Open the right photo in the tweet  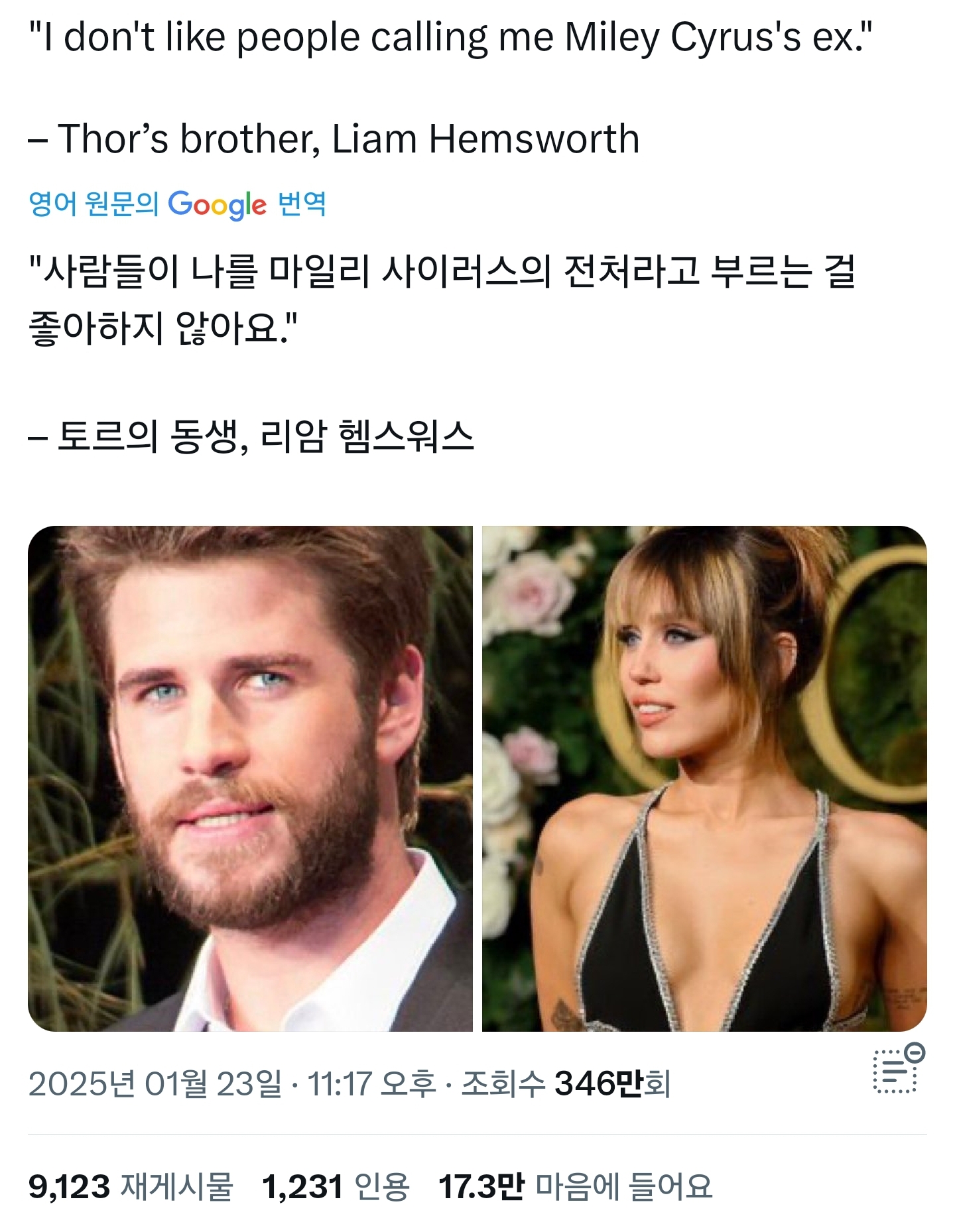click(704, 778)
